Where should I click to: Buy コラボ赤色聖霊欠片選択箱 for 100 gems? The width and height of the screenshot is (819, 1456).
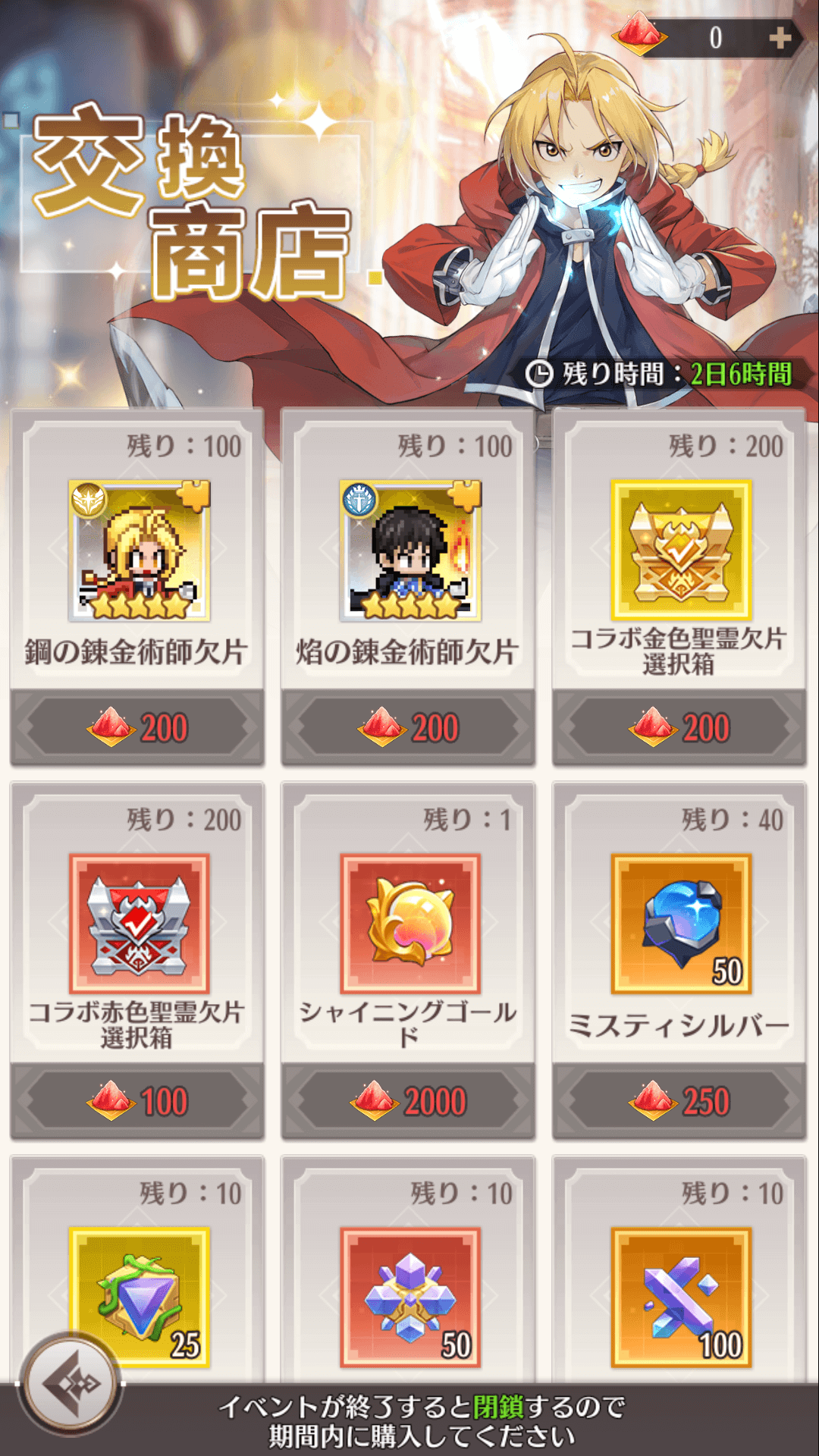(137, 1102)
